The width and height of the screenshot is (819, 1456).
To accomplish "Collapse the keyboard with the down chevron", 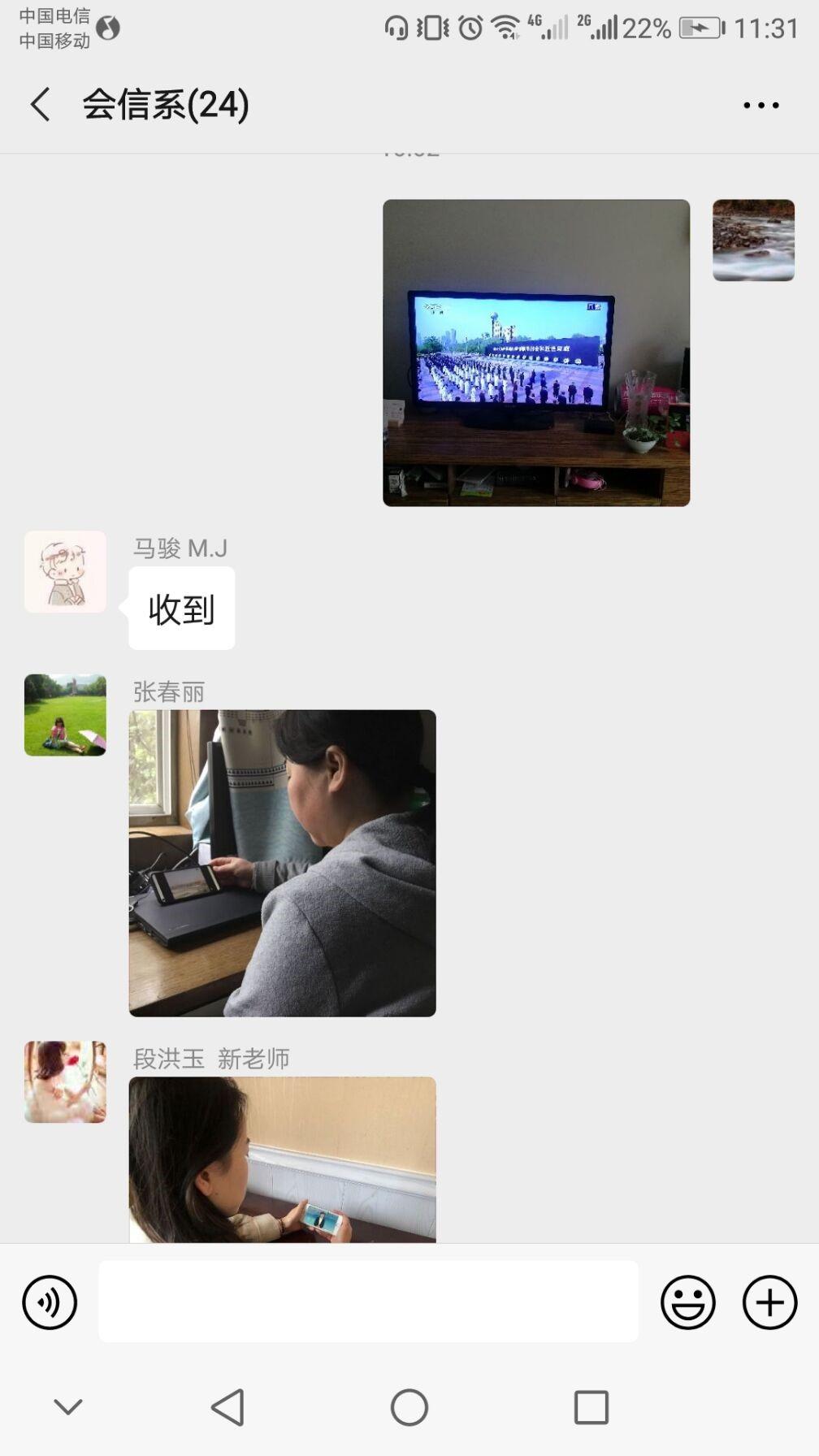I will 70,1406.
